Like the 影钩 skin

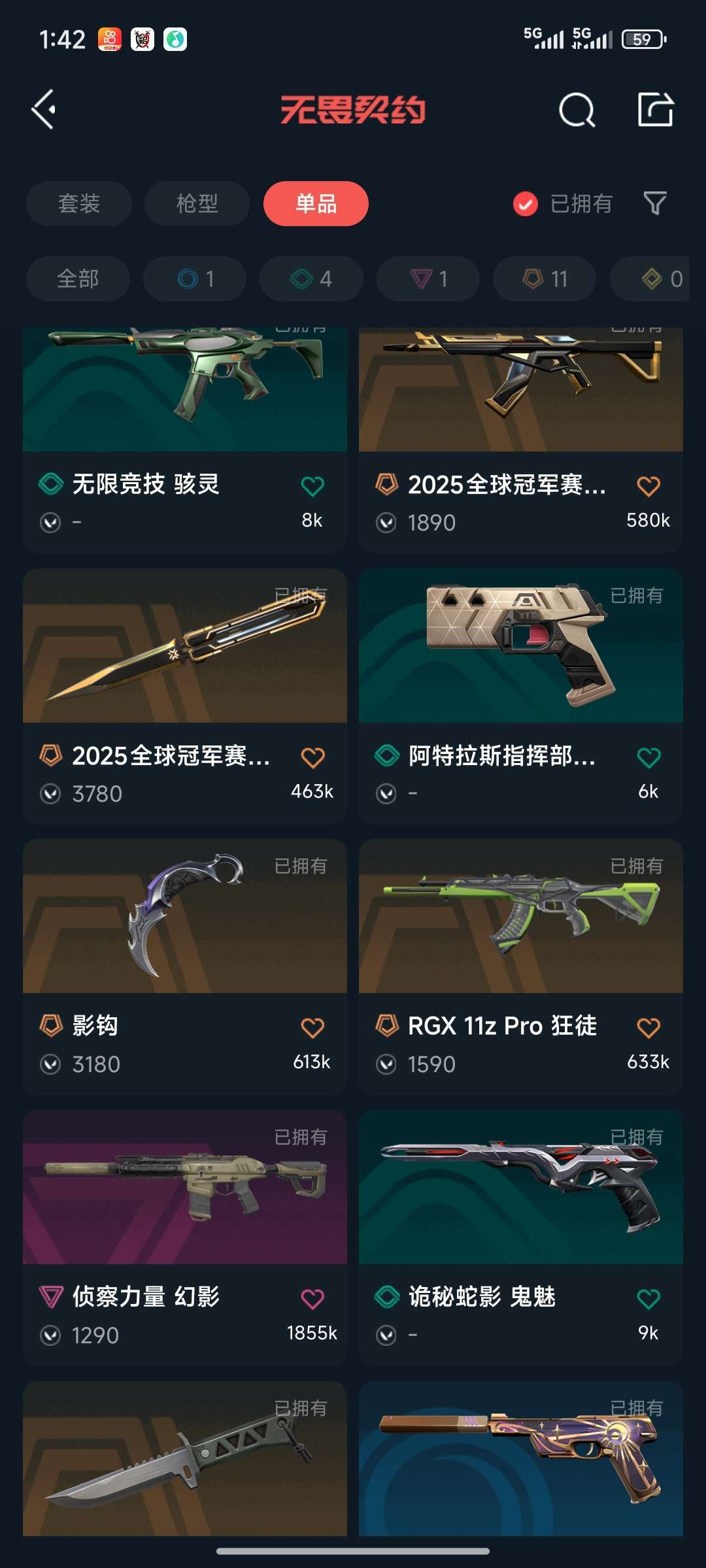[312, 1028]
